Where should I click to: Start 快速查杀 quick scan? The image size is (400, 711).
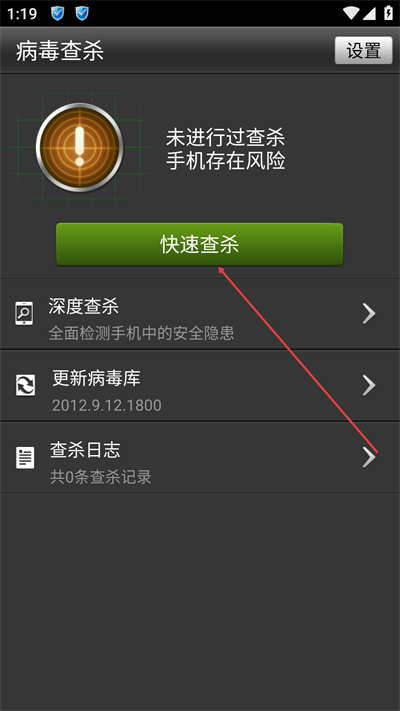[x=200, y=244]
